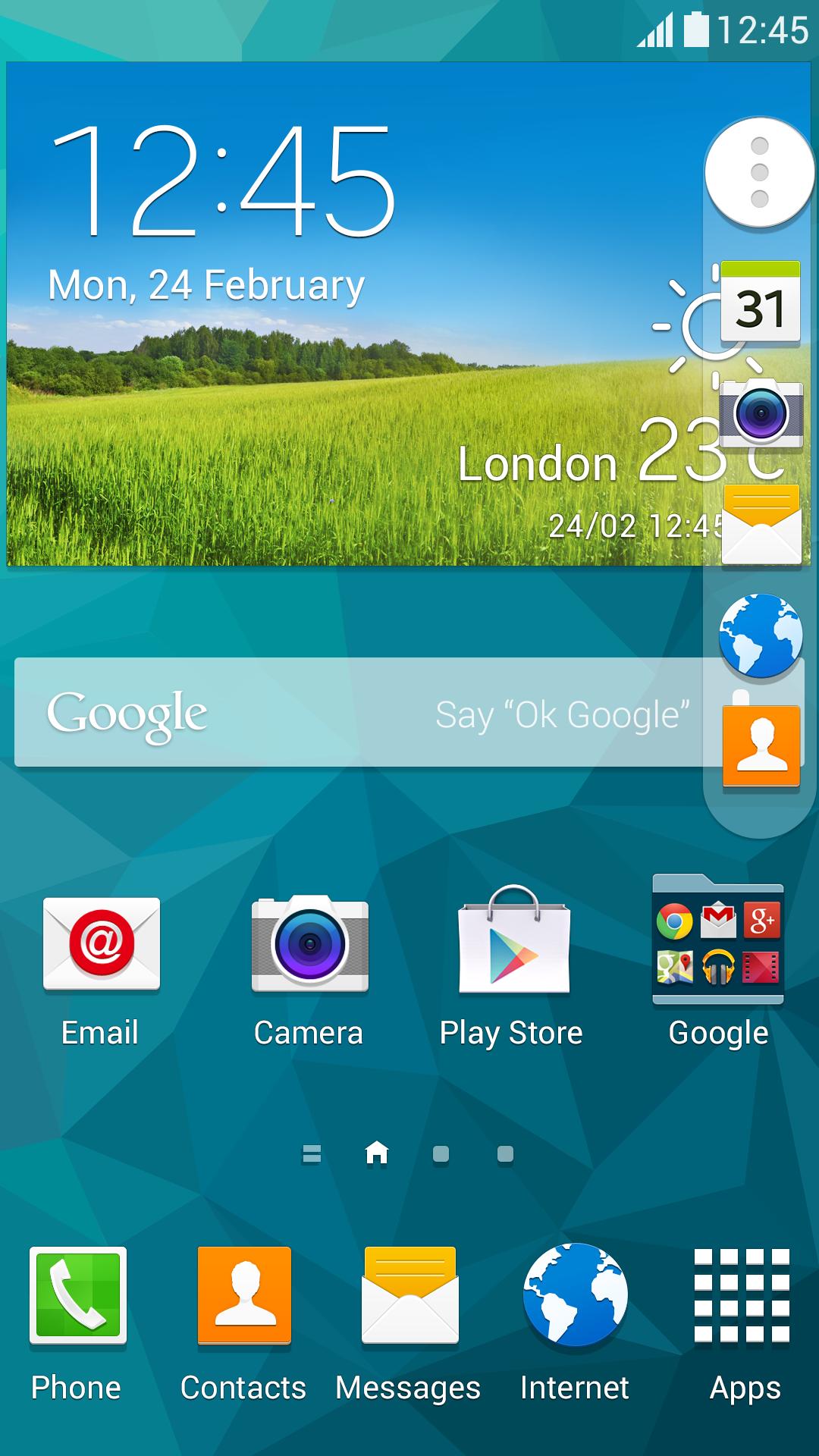Open the Contacts app

pyautogui.click(x=243, y=1297)
